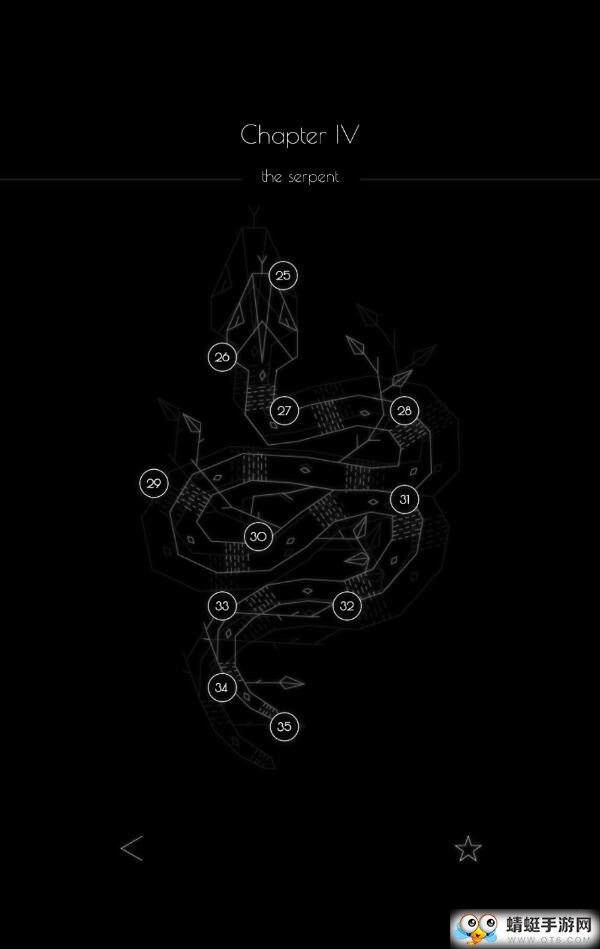Screen dimensions: 600x949
Task: Start level 27
Action: tap(285, 410)
